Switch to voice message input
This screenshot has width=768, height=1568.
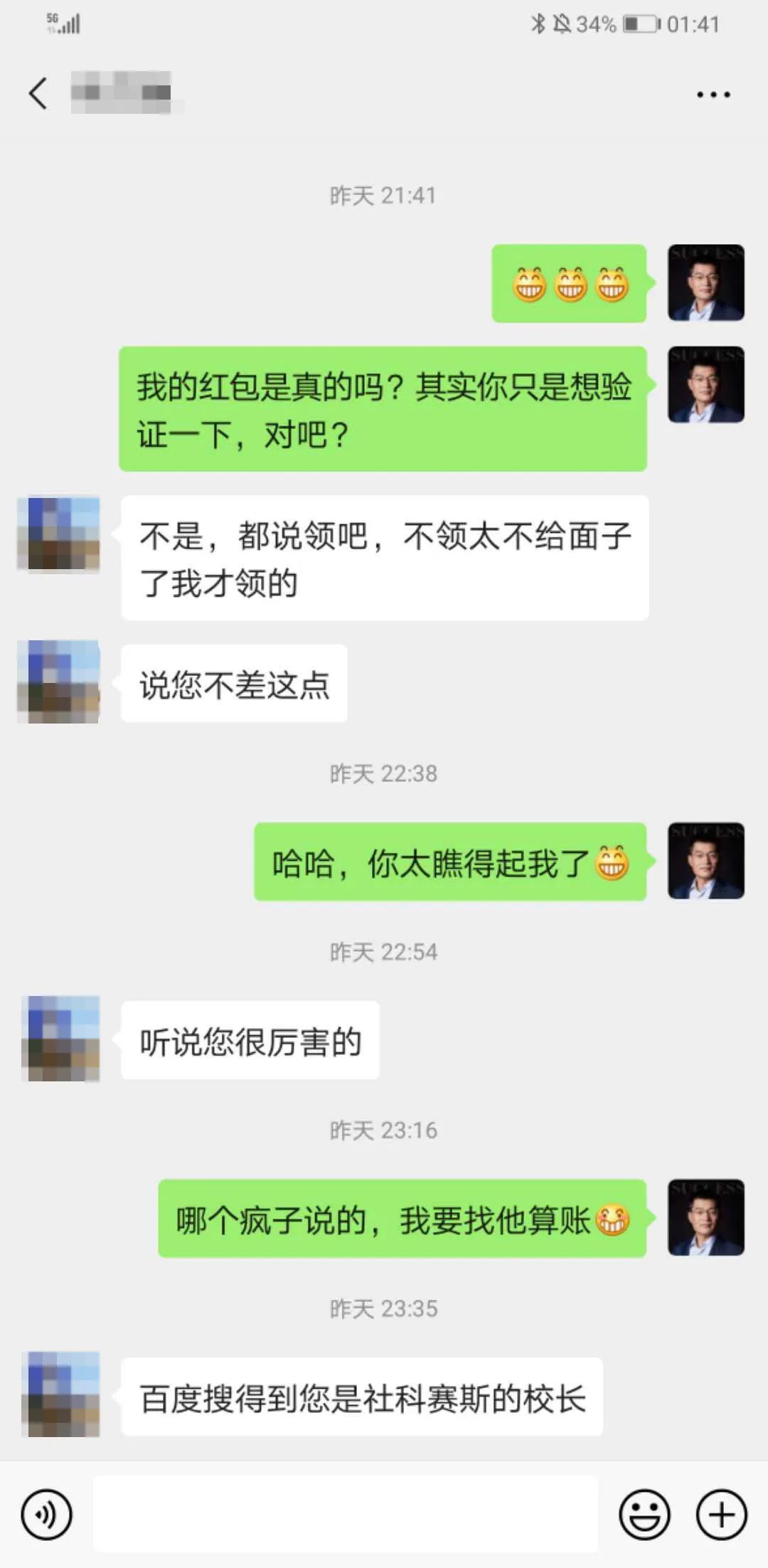(47, 1515)
